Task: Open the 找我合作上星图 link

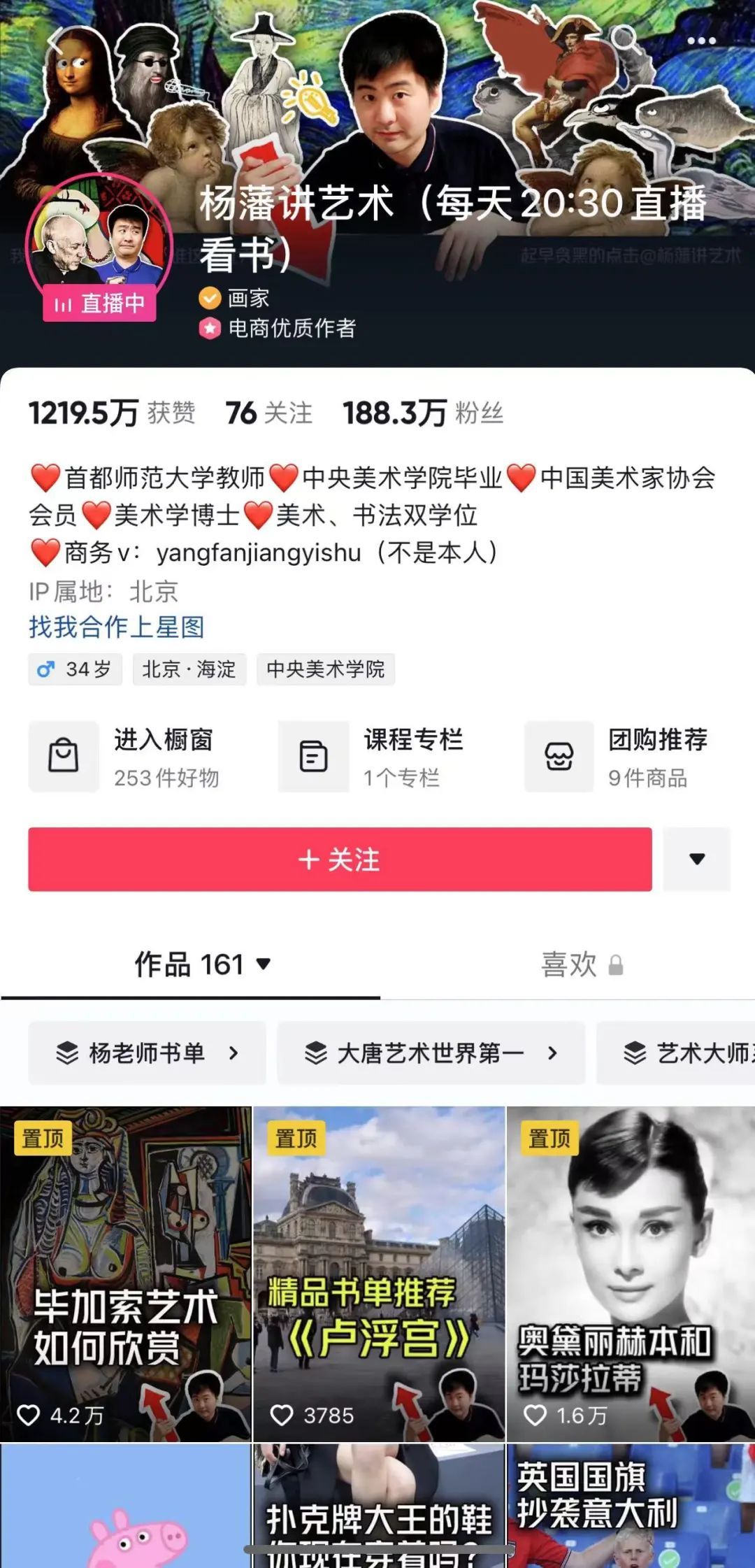Action: point(116,627)
